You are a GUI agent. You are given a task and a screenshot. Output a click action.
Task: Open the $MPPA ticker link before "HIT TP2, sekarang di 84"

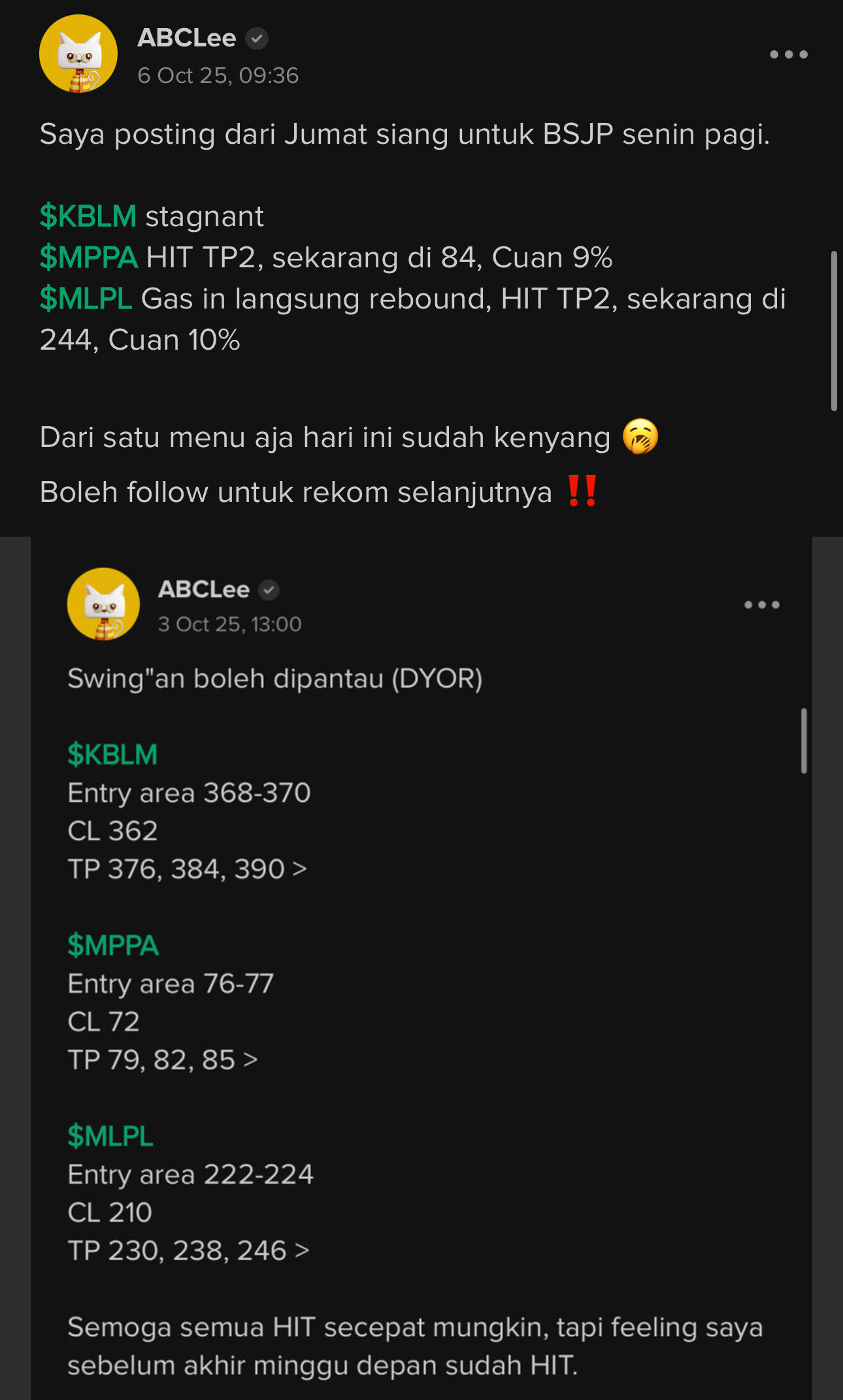pyautogui.click(x=89, y=258)
